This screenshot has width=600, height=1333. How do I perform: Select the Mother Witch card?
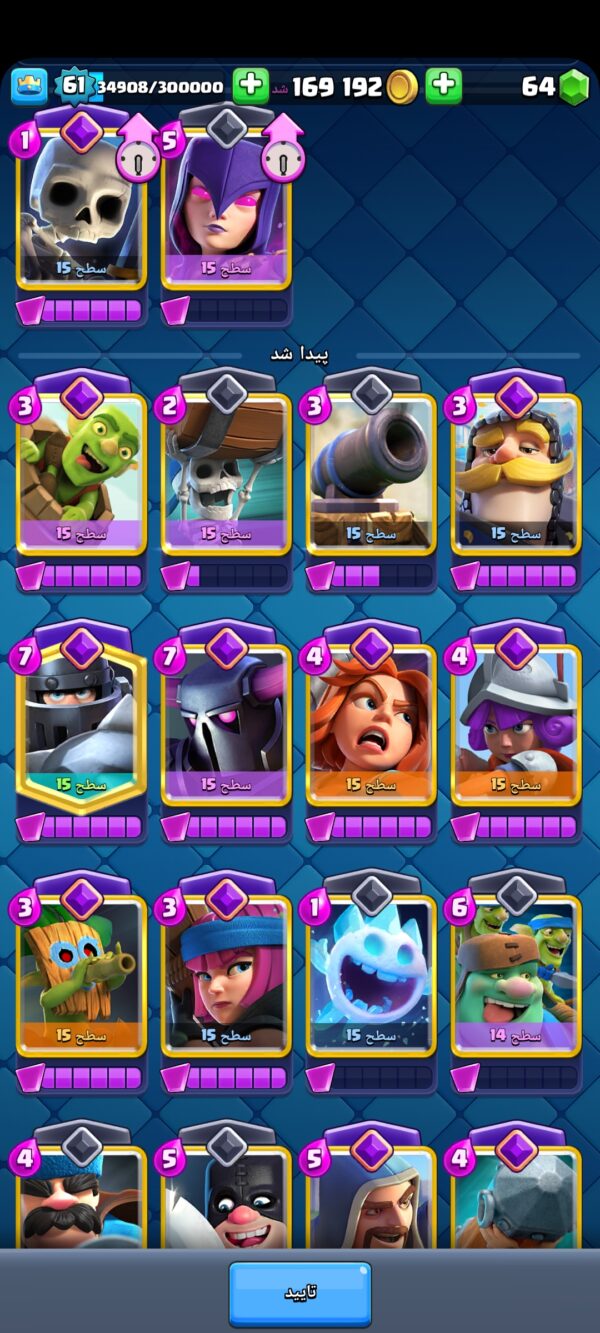(226, 215)
